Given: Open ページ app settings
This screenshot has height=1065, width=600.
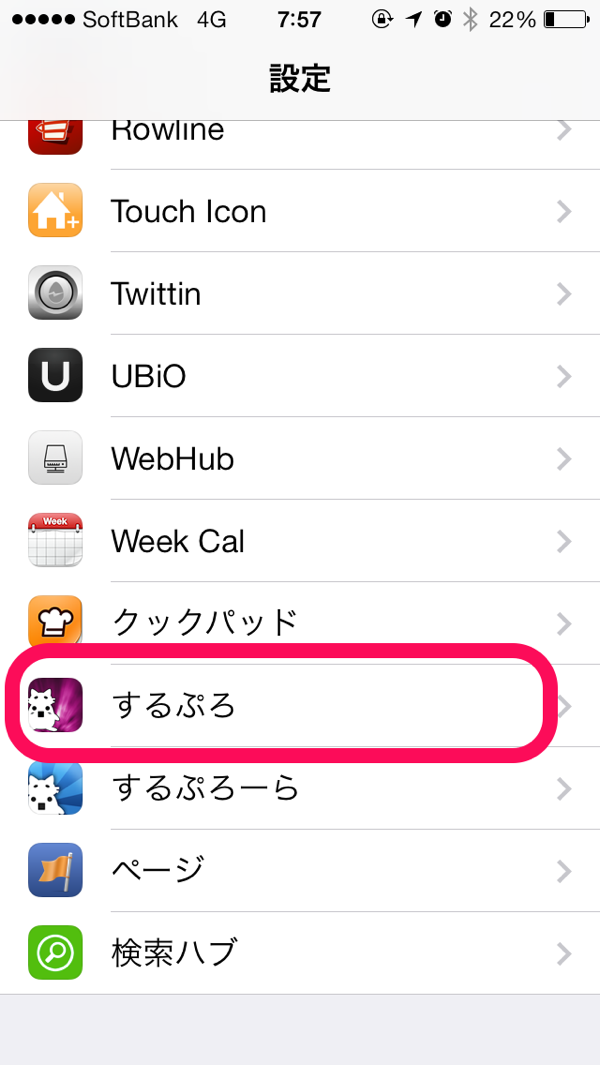Looking at the screenshot, I should coord(300,871).
